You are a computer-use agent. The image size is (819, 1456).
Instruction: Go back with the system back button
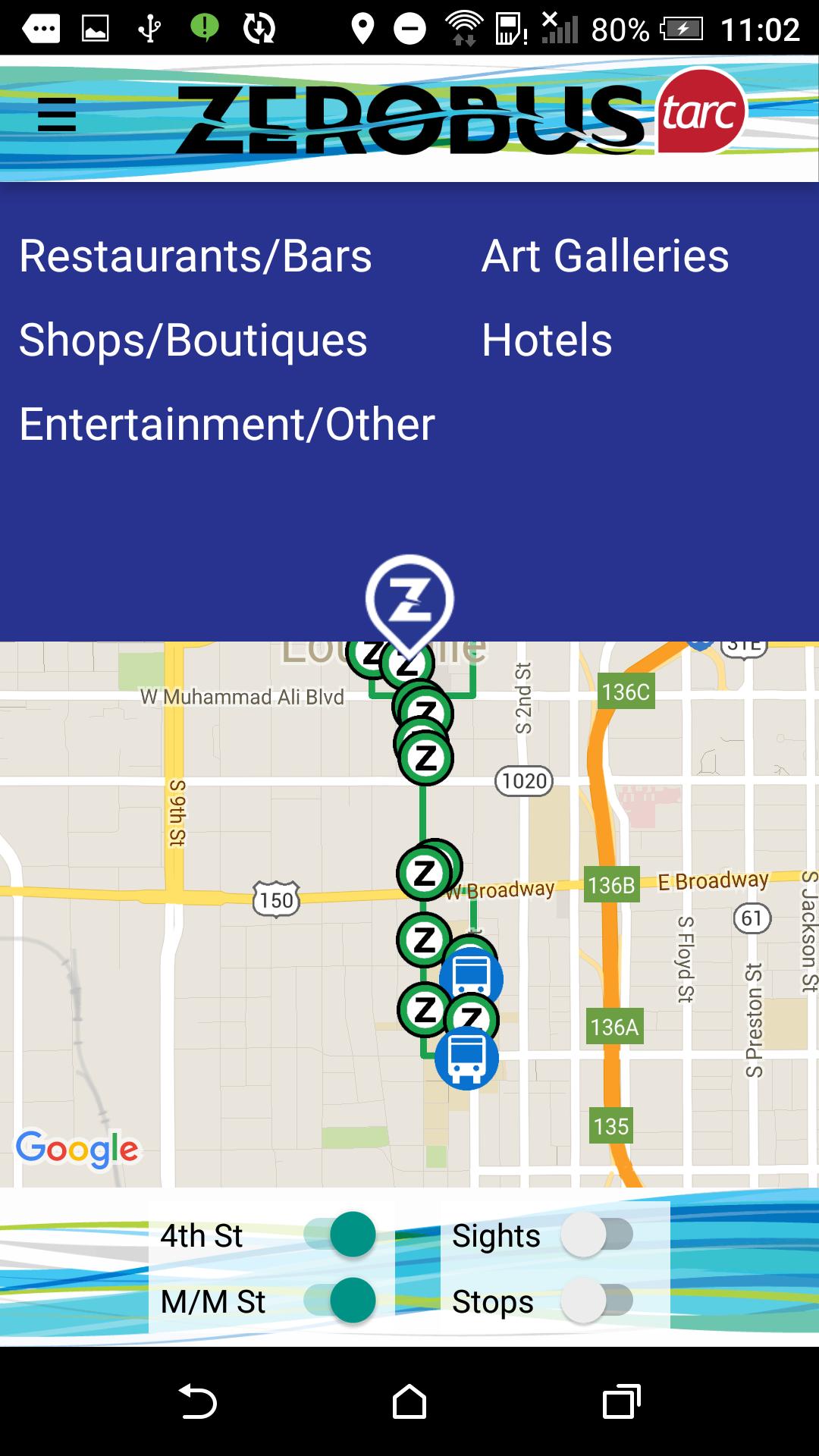tap(198, 1401)
